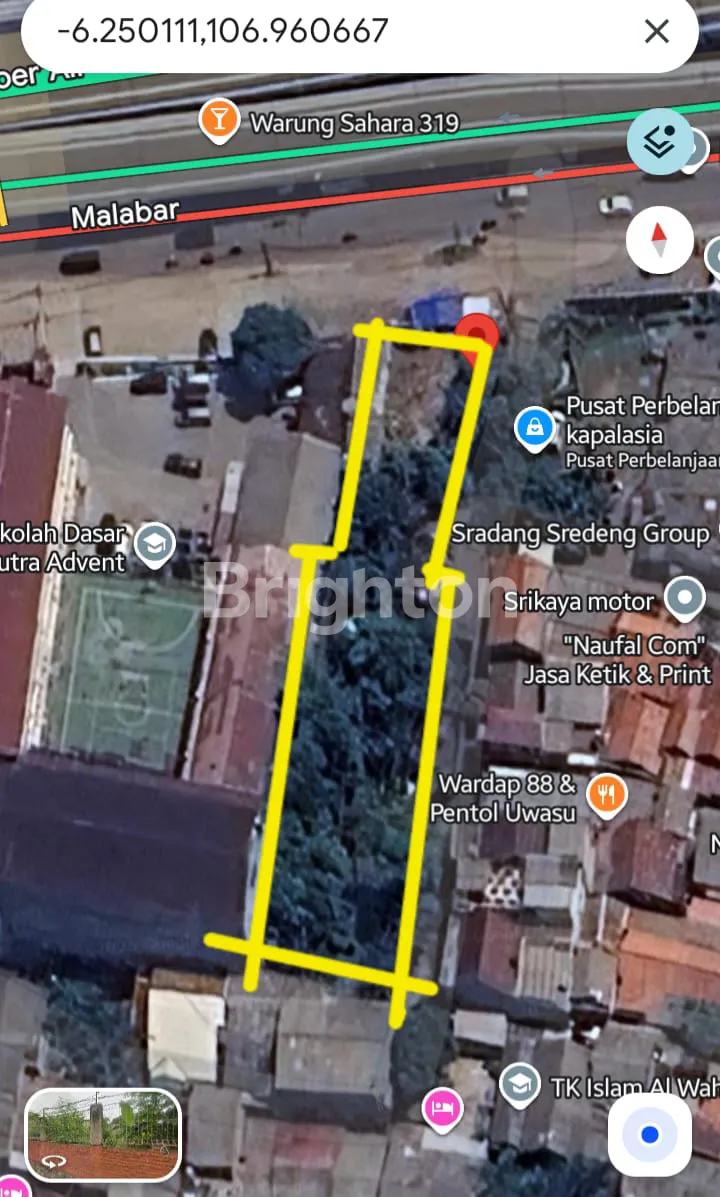Screen dimensions: 720x1197
Task: Edit the coordinates search field
Action: click(330, 32)
